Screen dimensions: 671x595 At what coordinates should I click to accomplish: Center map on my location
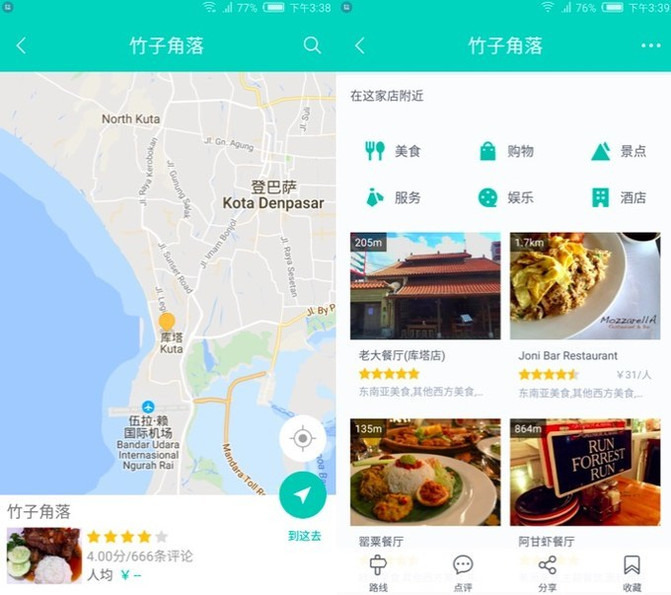(303, 439)
